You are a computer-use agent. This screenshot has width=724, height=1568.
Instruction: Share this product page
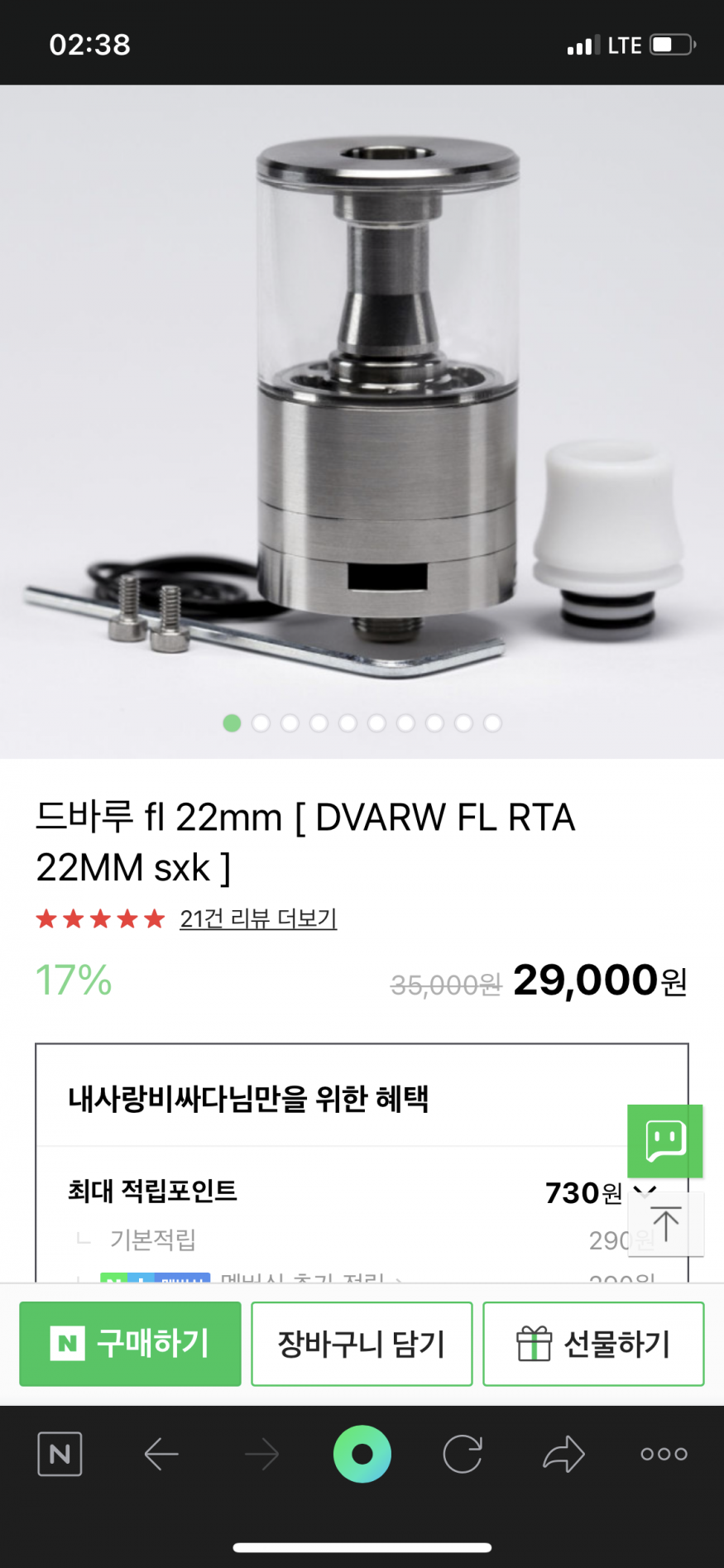(x=563, y=1454)
